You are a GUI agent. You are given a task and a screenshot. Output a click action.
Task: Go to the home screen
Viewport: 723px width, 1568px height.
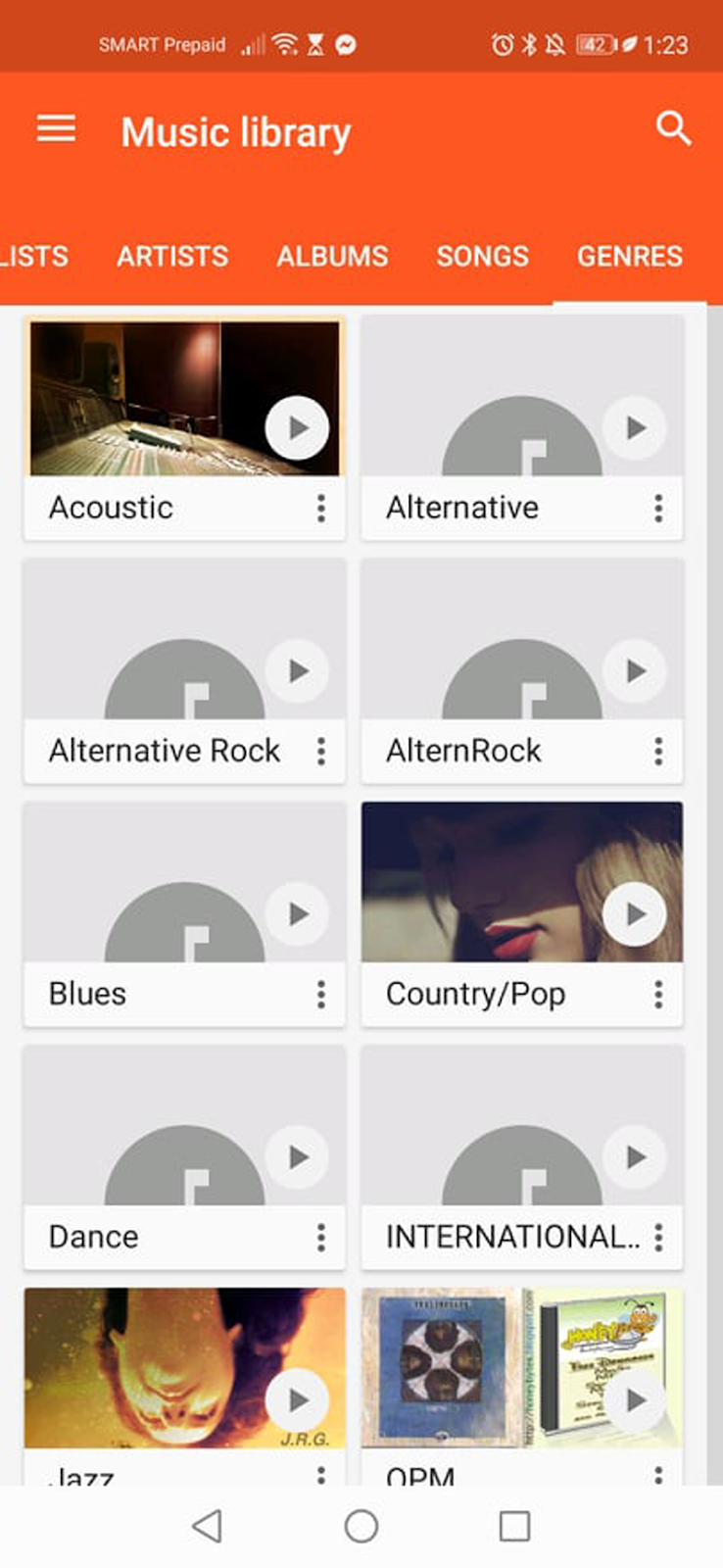coord(361,1526)
